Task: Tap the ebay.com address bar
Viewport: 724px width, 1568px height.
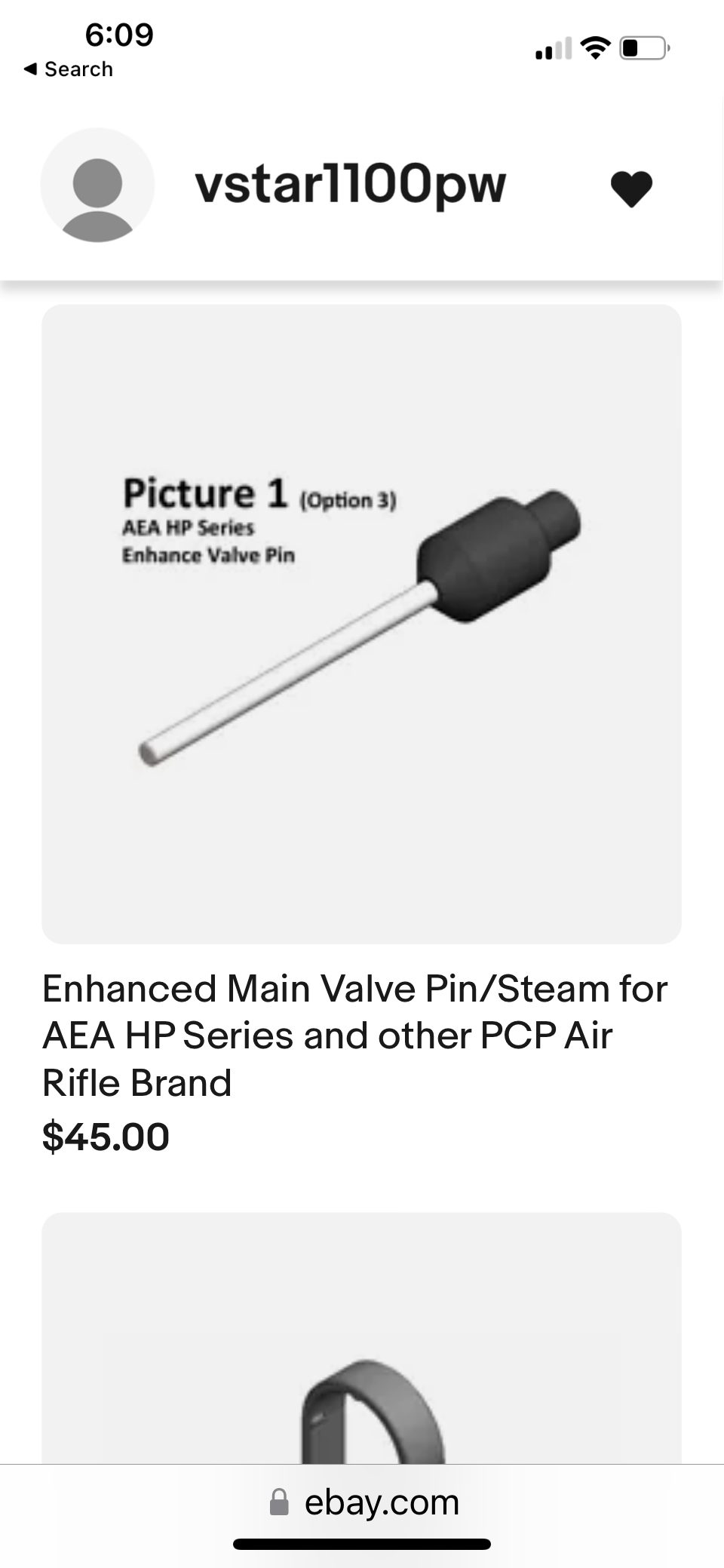Action: click(x=365, y=1502)
